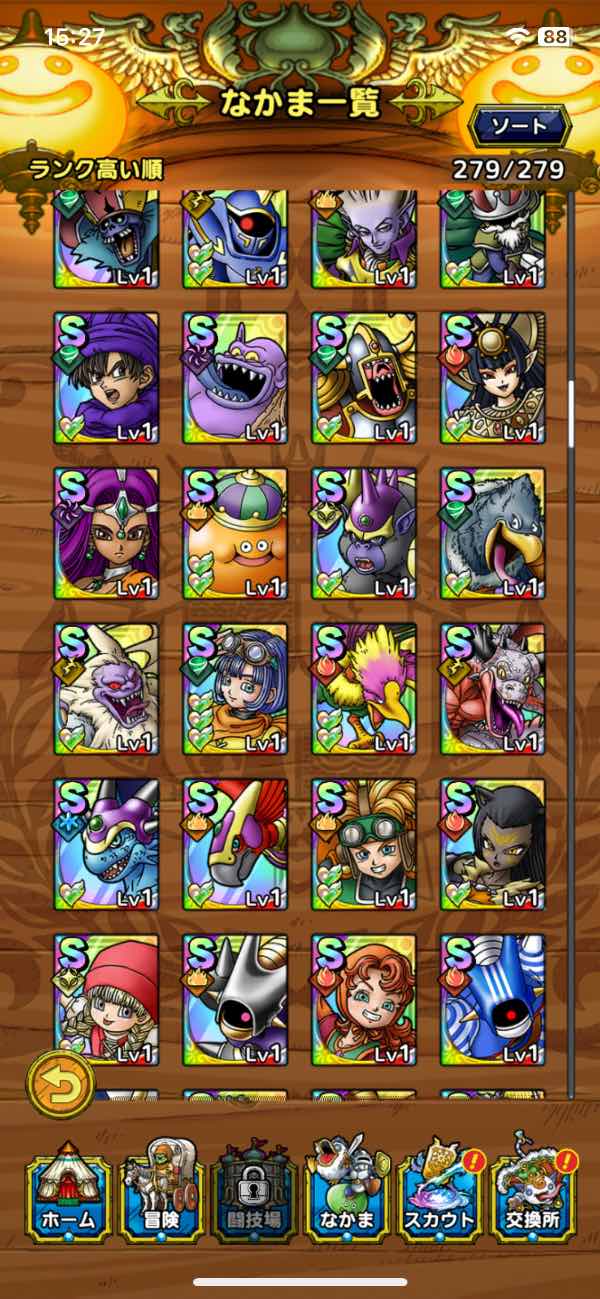Open the white furry yeti monster card

[106, 689]
